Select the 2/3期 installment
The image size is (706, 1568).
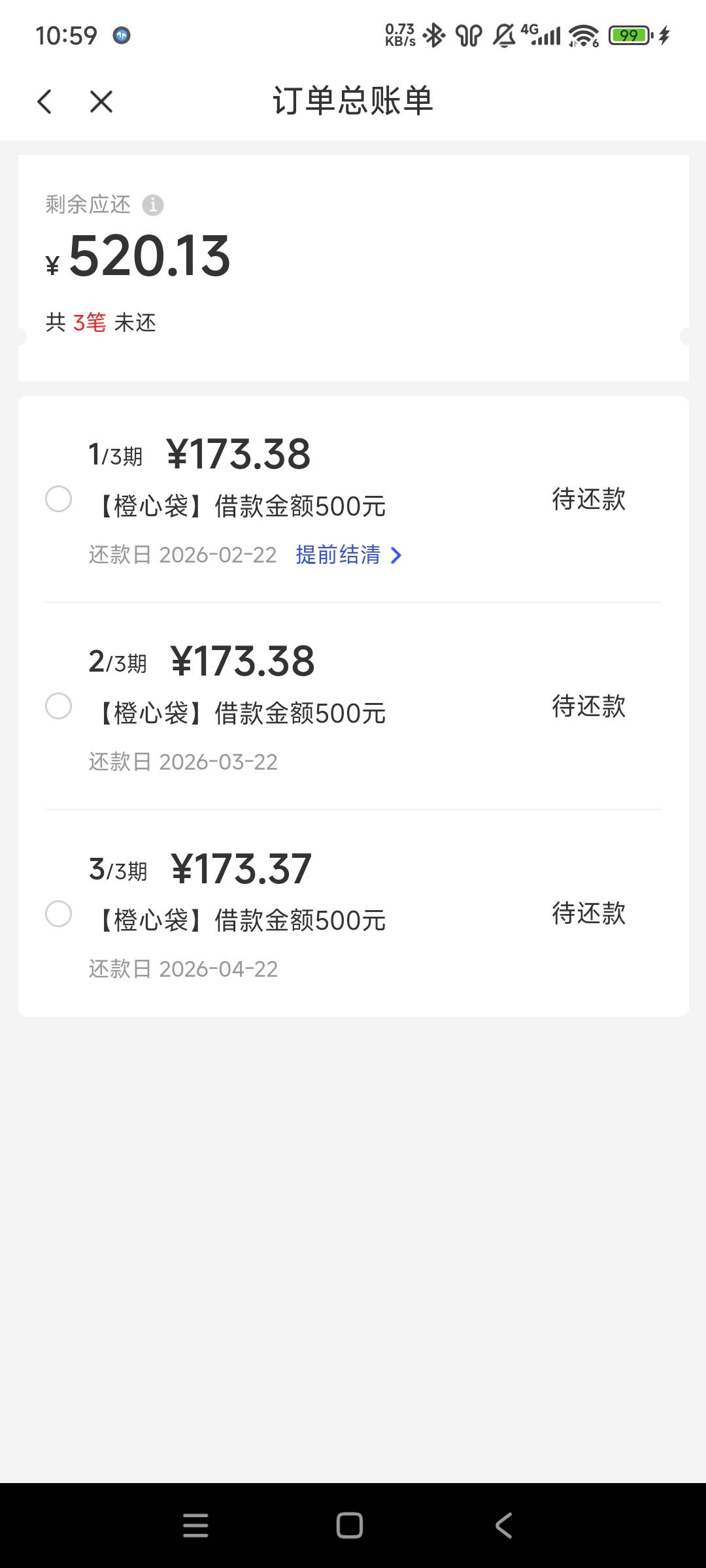coord(58,706)
